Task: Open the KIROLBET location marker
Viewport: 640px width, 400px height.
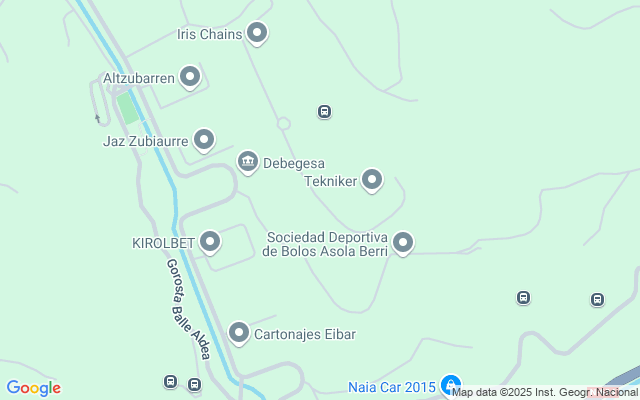Action: 210,242
